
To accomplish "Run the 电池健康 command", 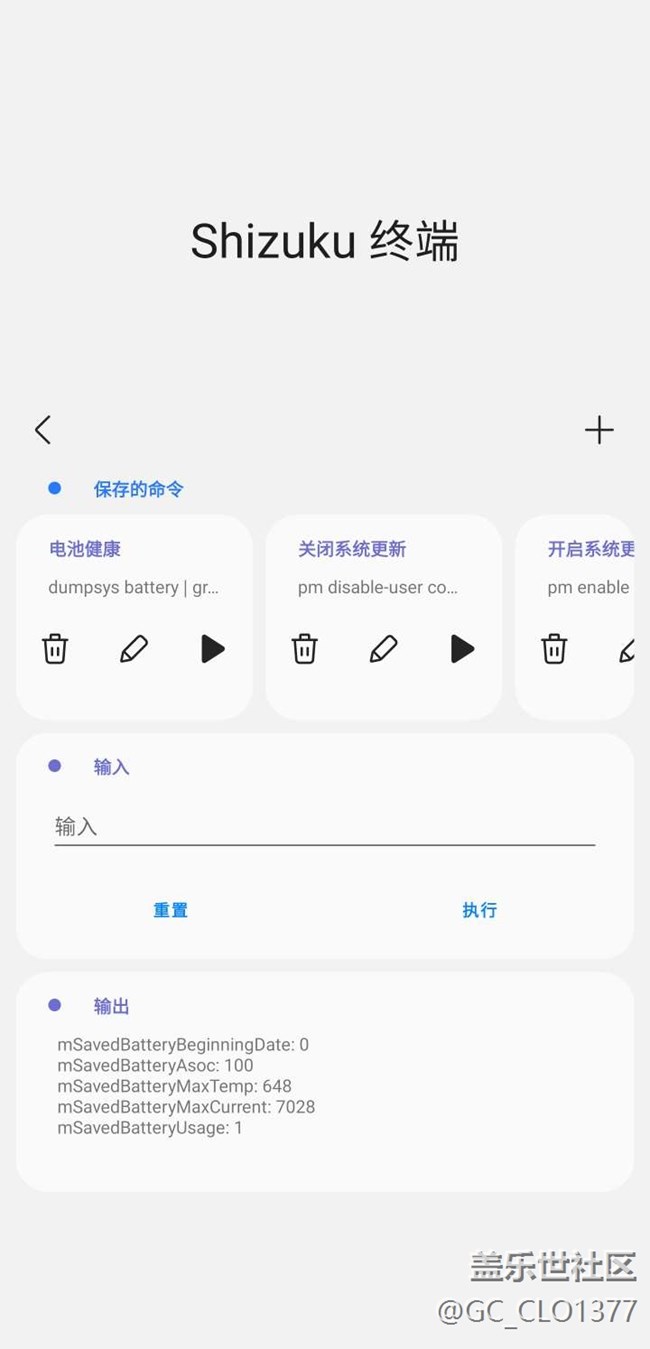I will [x=212, y=649].
